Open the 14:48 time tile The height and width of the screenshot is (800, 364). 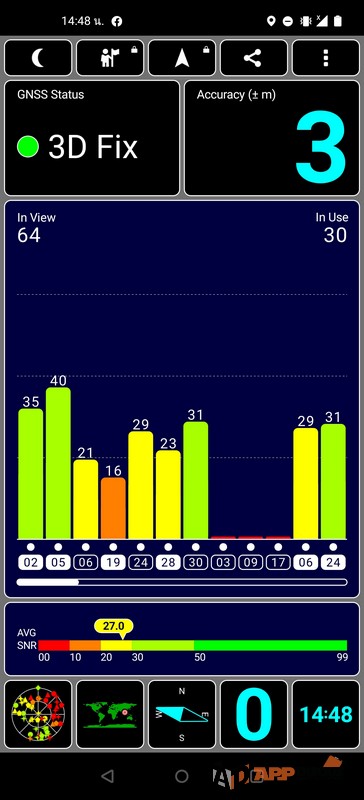tap(326, 714)
